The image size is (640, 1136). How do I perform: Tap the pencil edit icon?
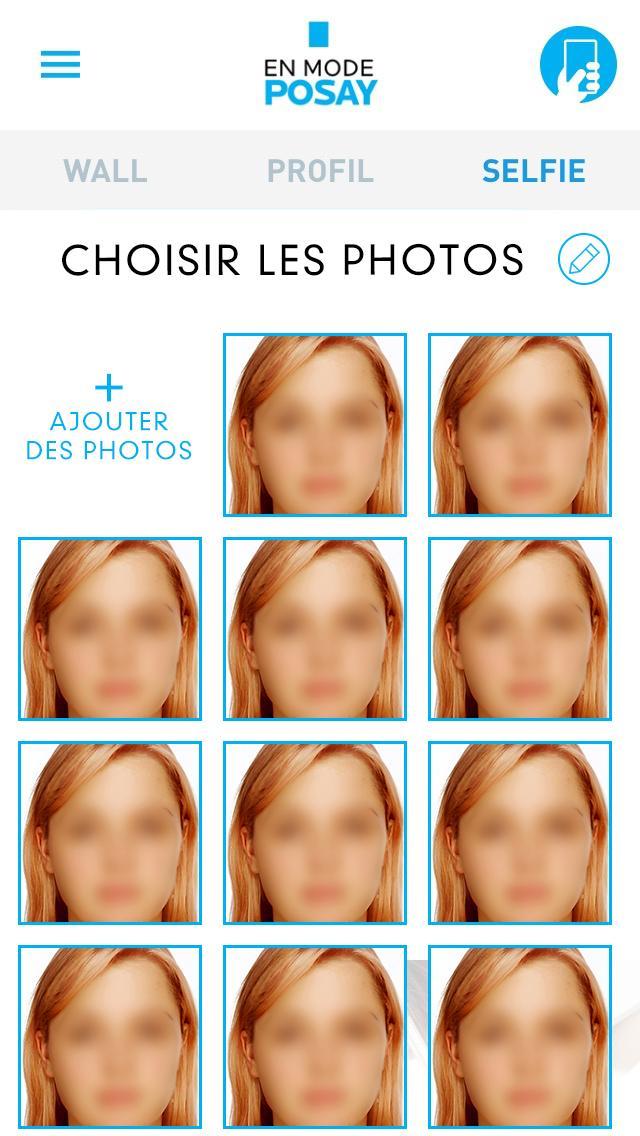point(584,260)
